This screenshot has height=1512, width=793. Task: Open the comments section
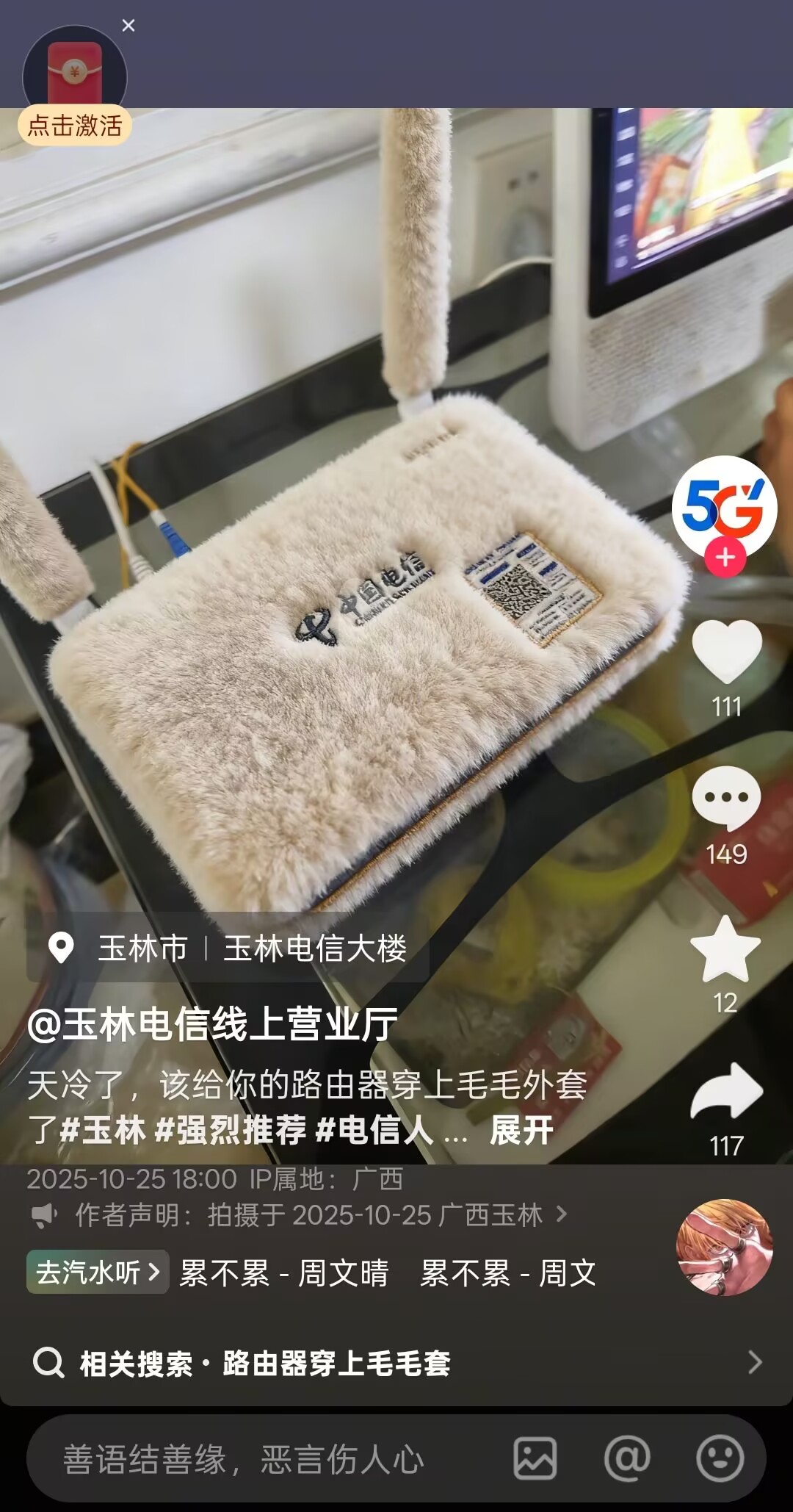(726, 799)
